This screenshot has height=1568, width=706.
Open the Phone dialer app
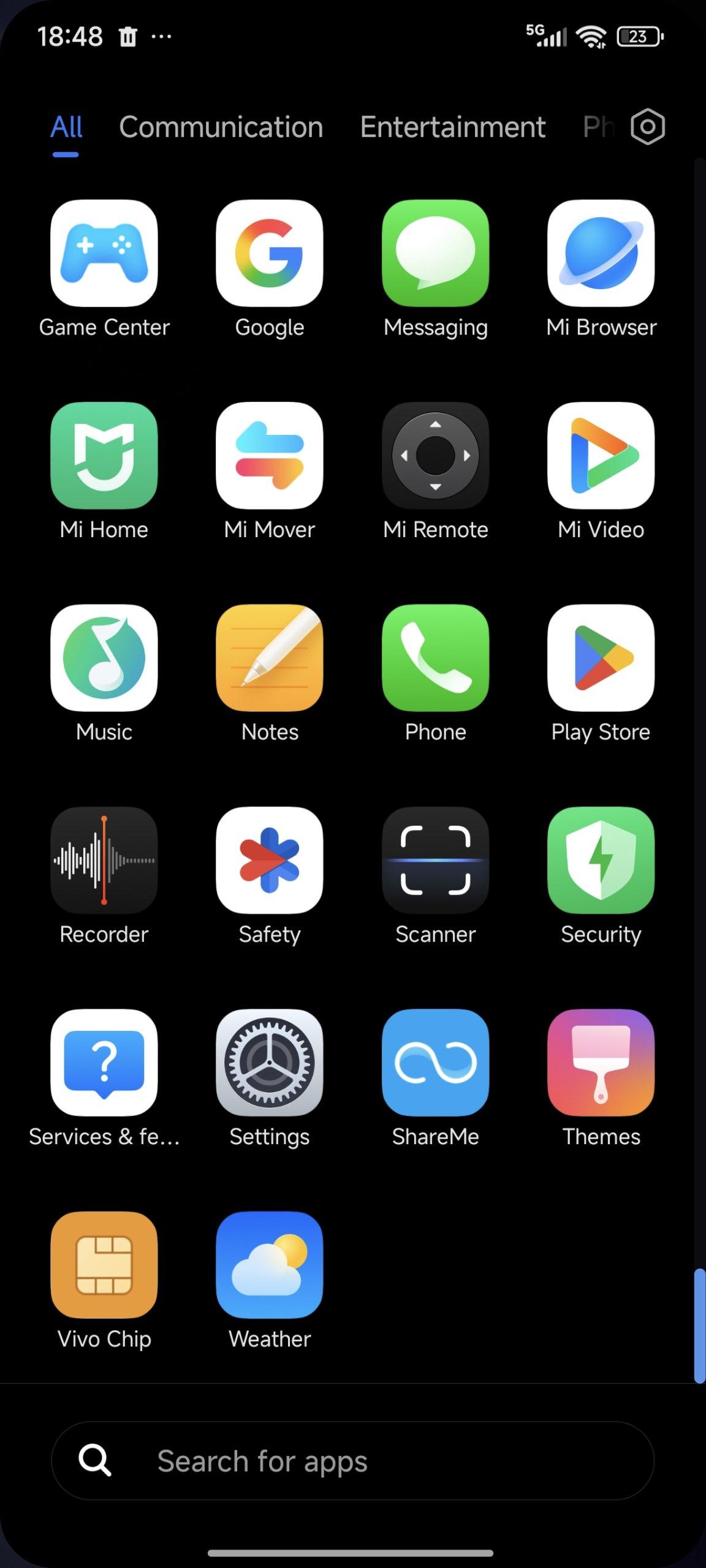[435, 657]
